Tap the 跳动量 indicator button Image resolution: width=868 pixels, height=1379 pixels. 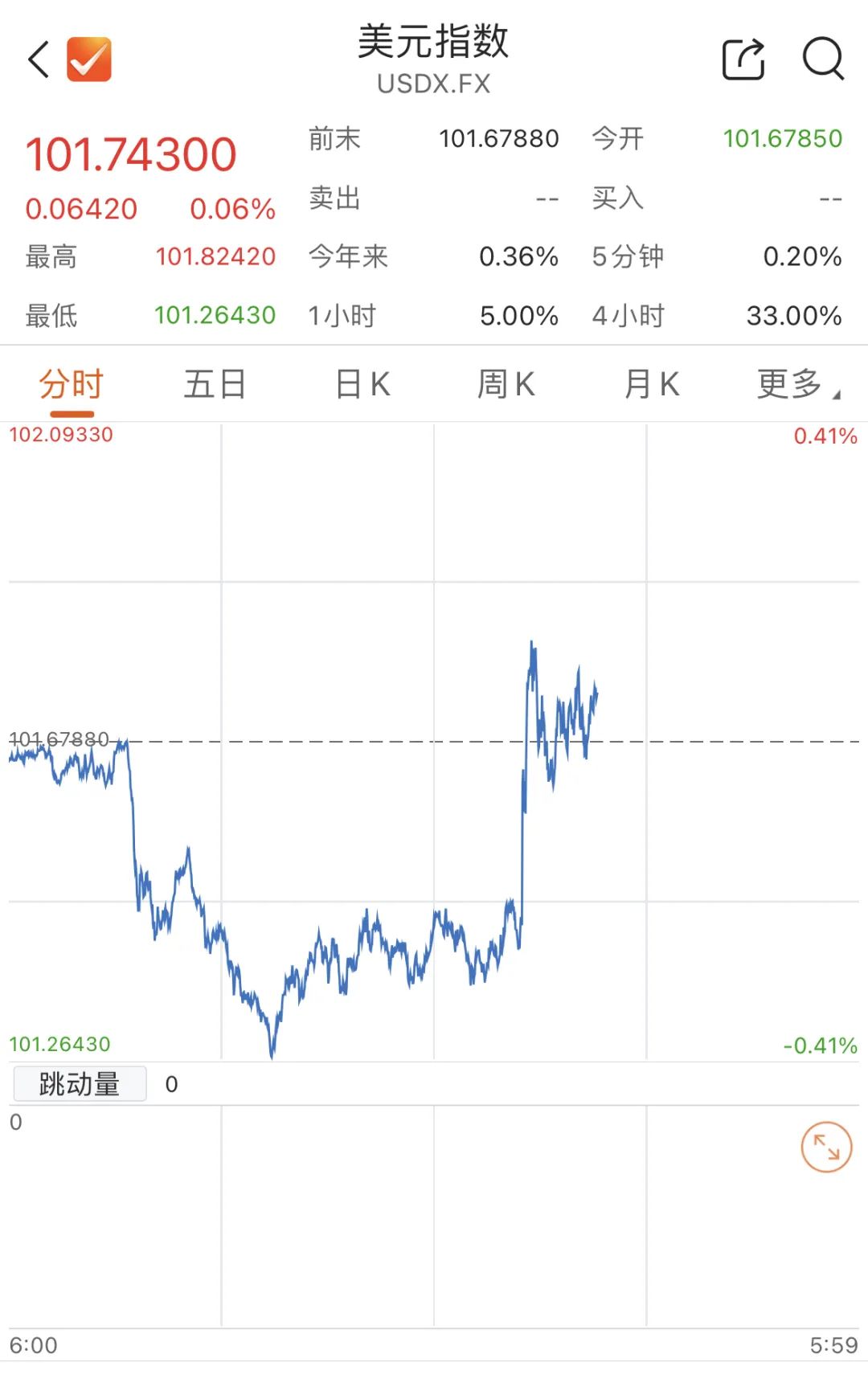[x=80, y=1084]
